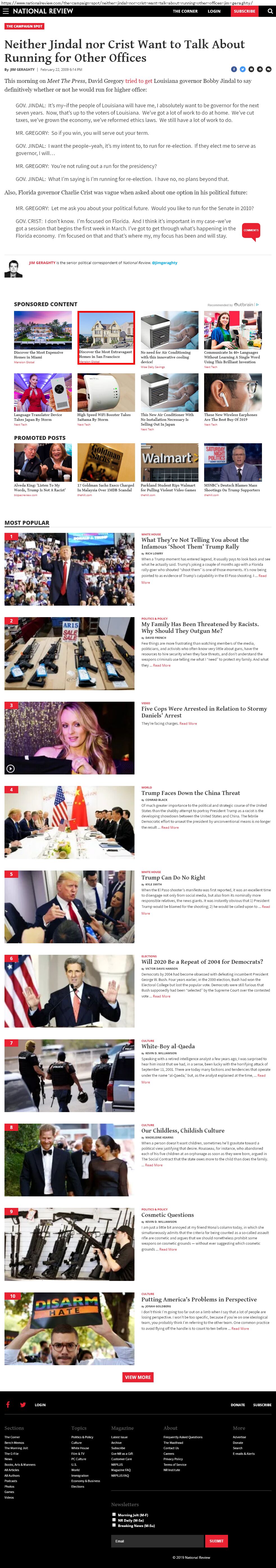Viewport: 276px width, 1568px height.
Task: Open The Corner link in header
Action: [x=184, y=11]
